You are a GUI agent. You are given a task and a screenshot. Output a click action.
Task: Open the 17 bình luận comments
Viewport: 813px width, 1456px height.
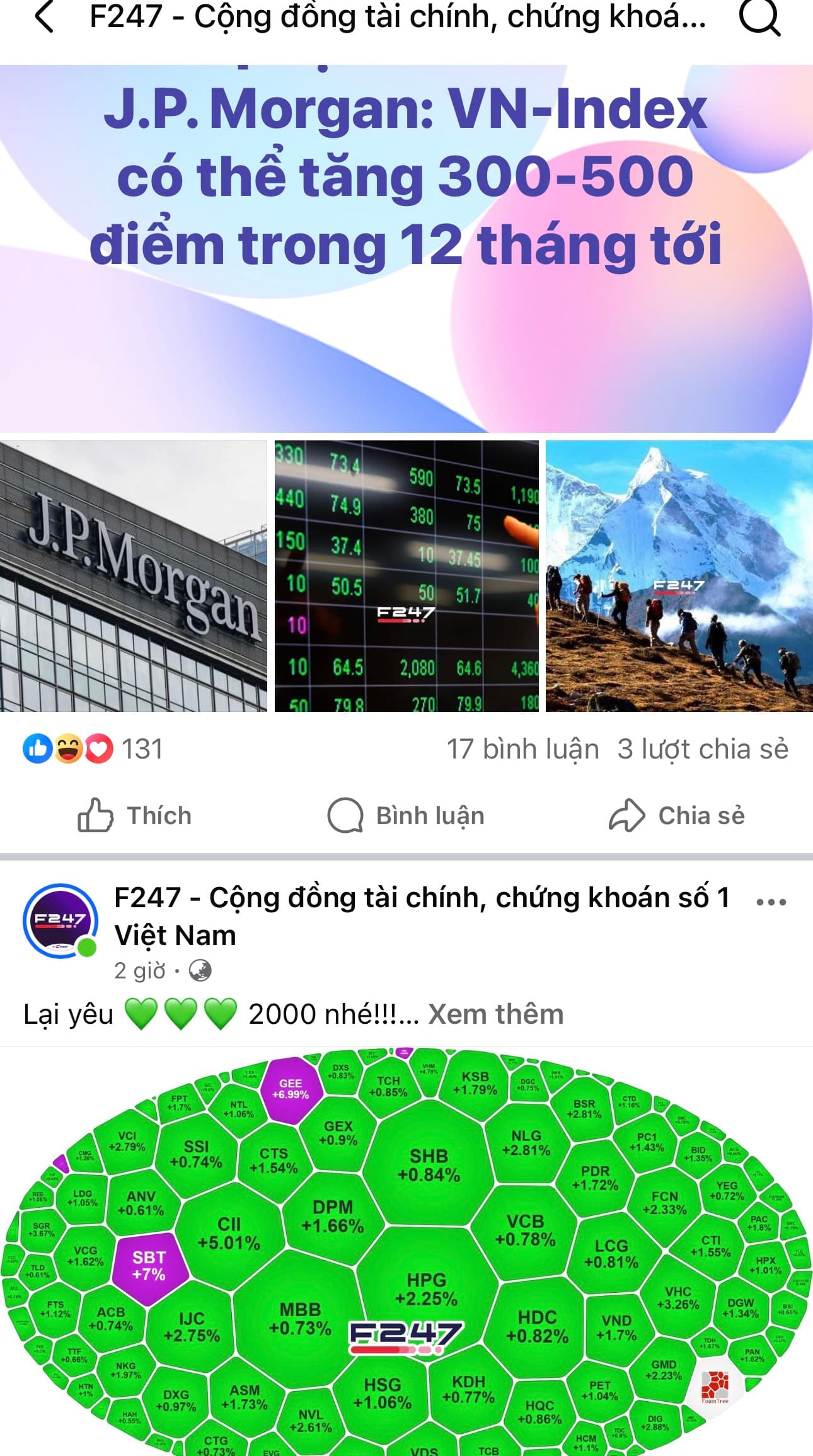(522, 749)
